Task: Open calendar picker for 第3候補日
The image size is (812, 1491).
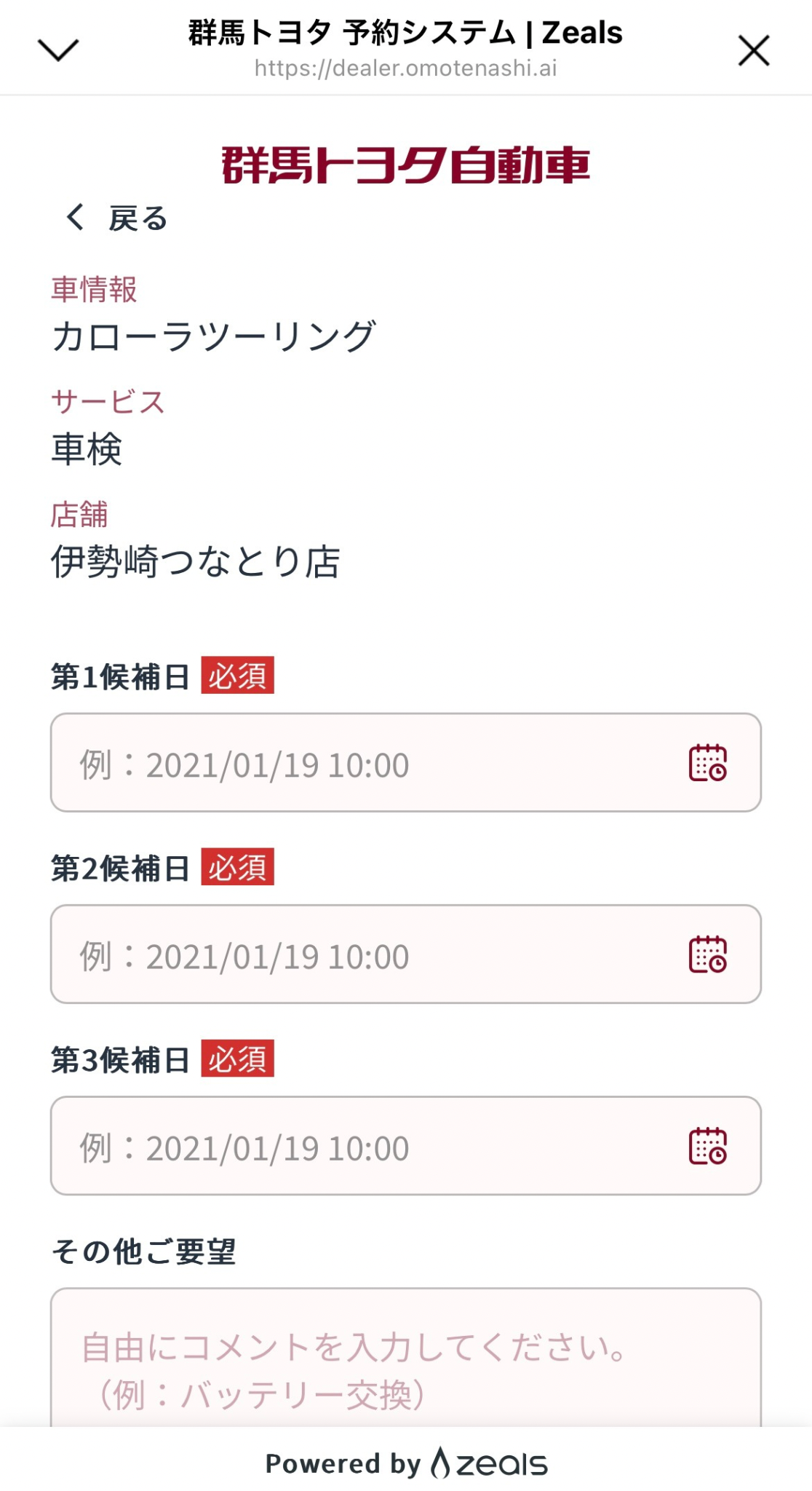Action: 707,1146
